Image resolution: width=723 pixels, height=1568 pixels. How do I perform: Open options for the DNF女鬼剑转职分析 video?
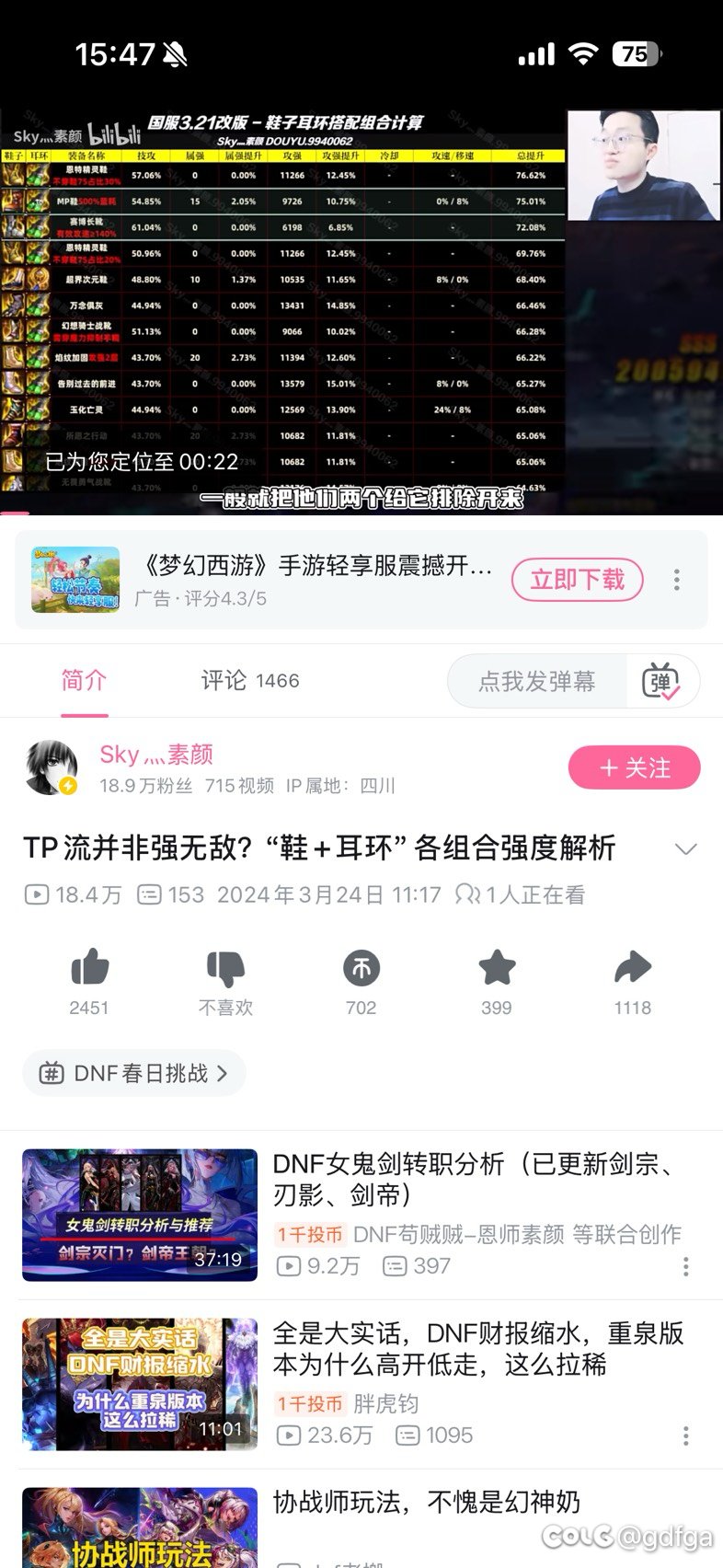pyautogui.click(x=685, y=1267)
